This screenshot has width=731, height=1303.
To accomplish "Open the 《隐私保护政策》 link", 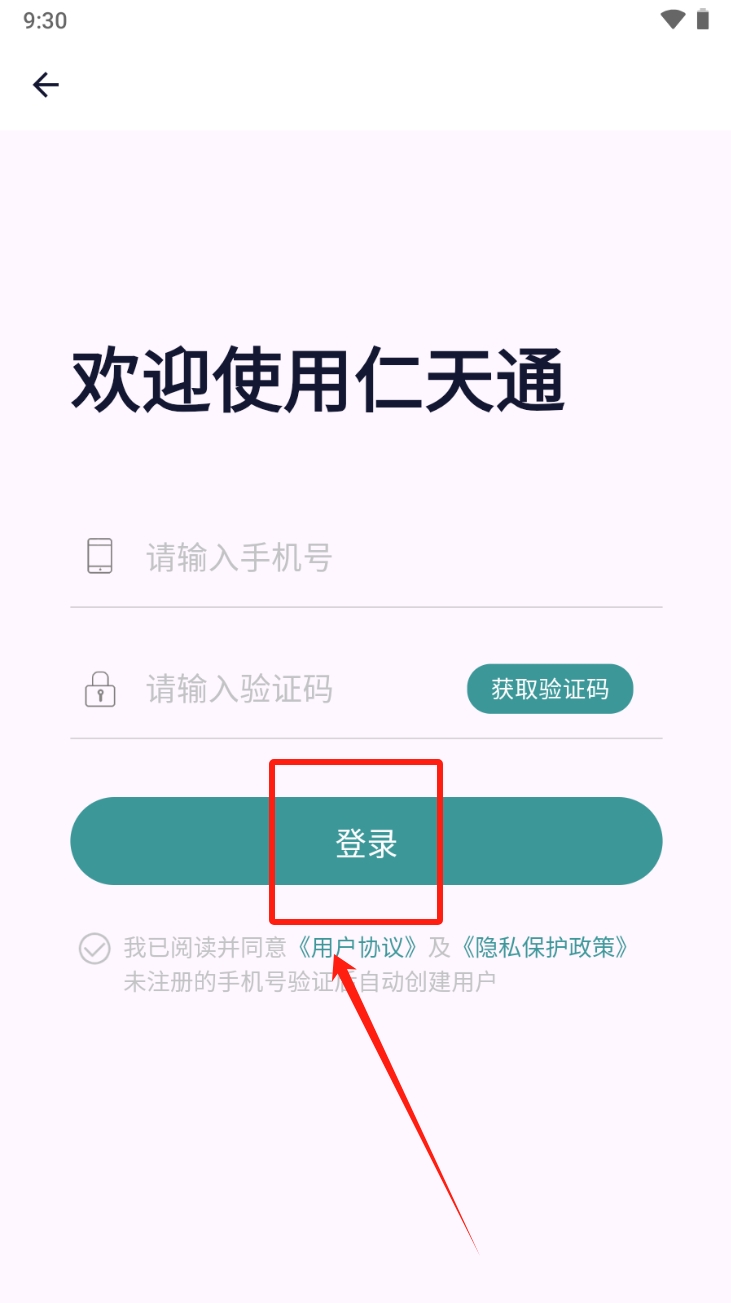I will 546,947.
